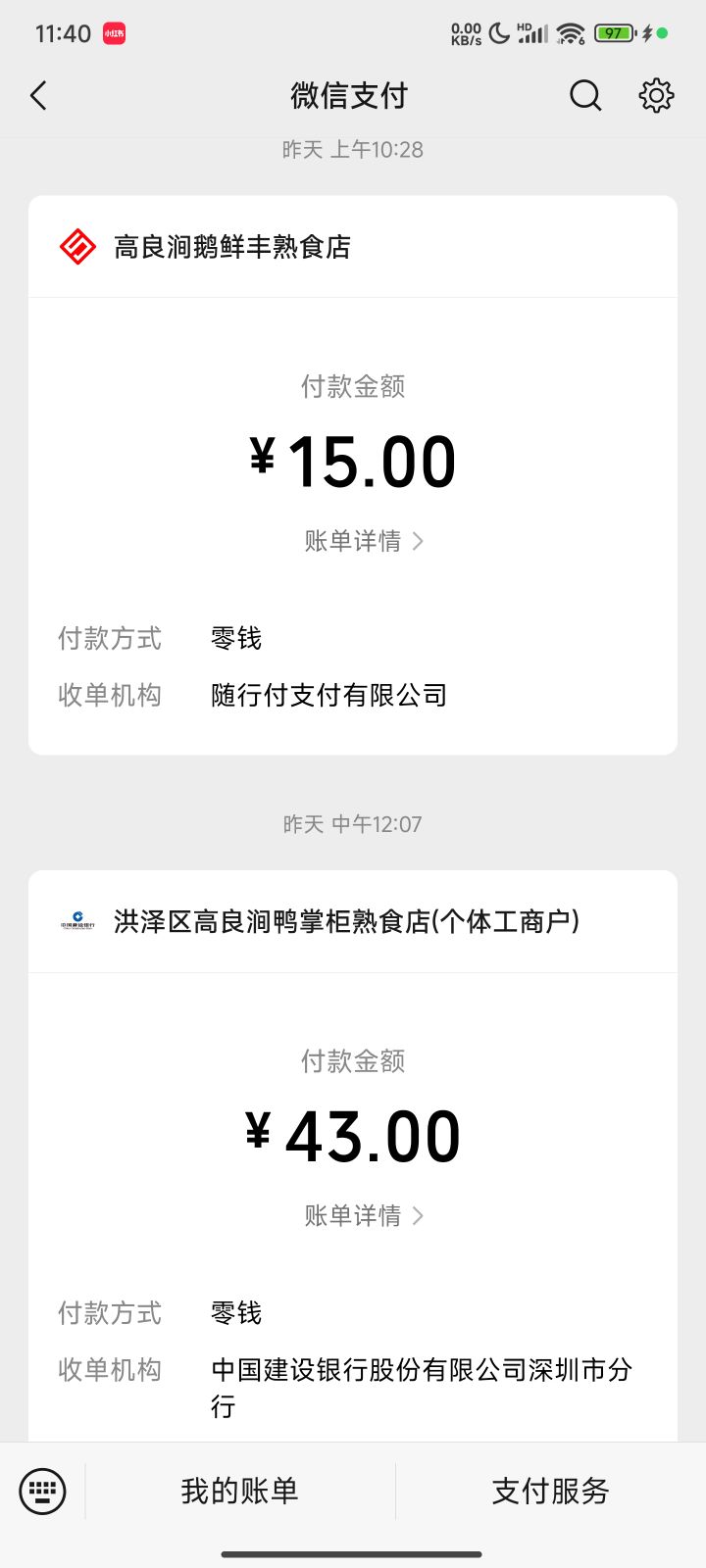The height and width of the screenshot is (1568, 706).
Task: View 账单详情 for the ¥43.00 payment
Action: coord(364,1216)
